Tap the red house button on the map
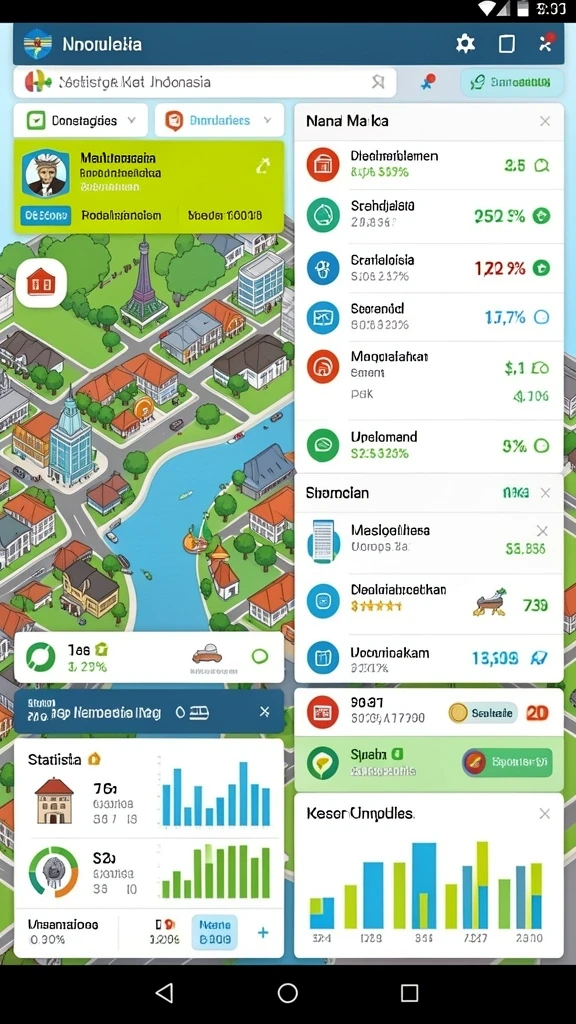 pyautogui.click(x=40, y=283)
